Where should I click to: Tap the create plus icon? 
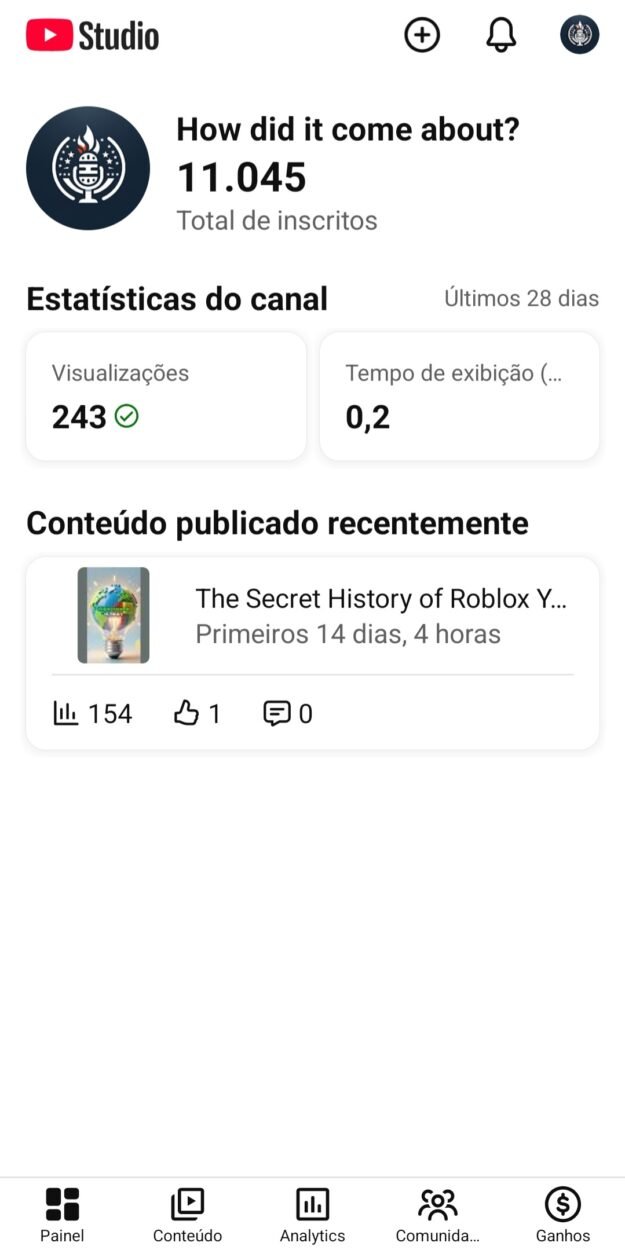click(422, 35)
